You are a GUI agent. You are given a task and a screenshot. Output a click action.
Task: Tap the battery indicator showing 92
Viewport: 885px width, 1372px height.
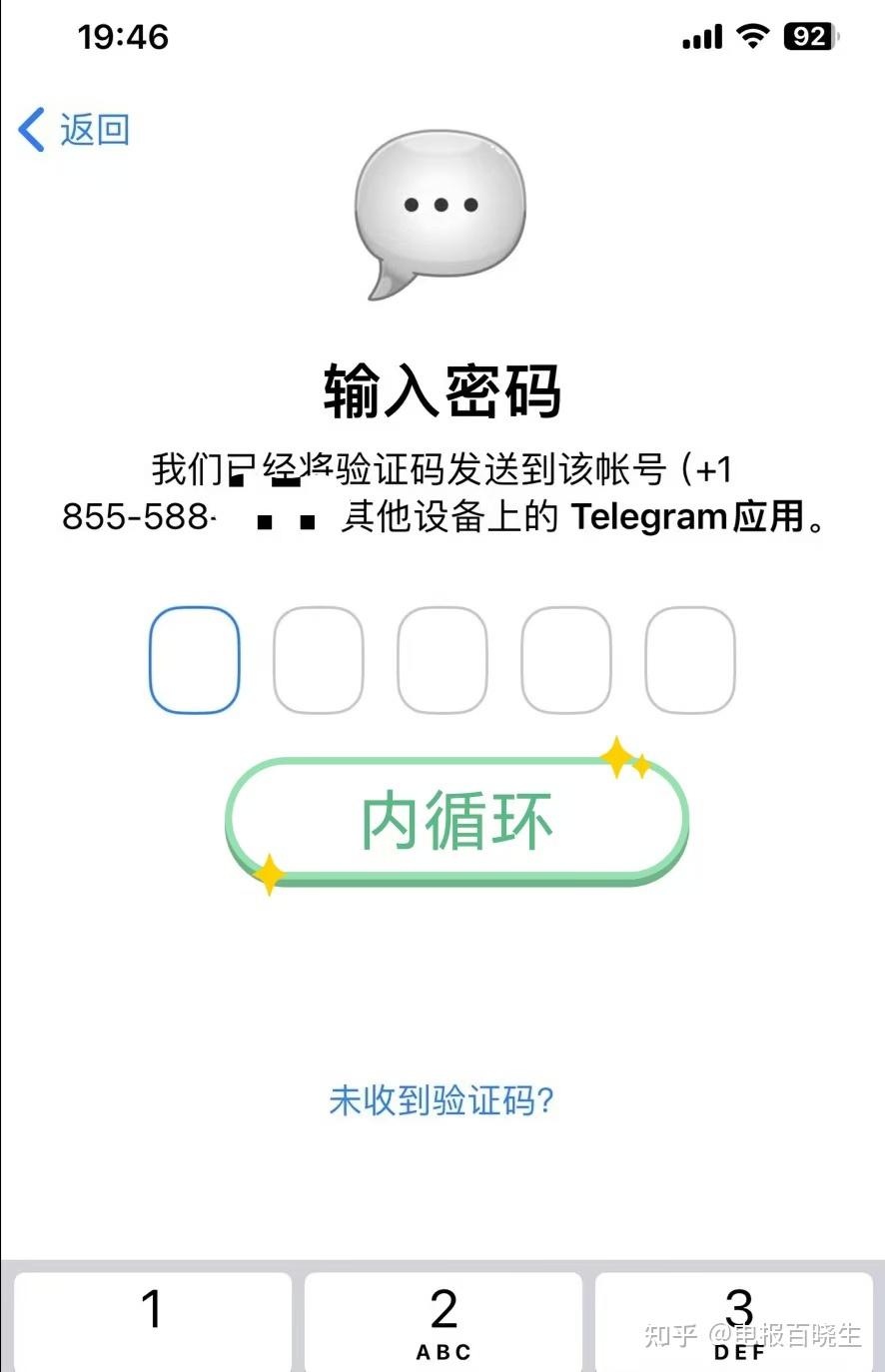click(x=809, y=37)
